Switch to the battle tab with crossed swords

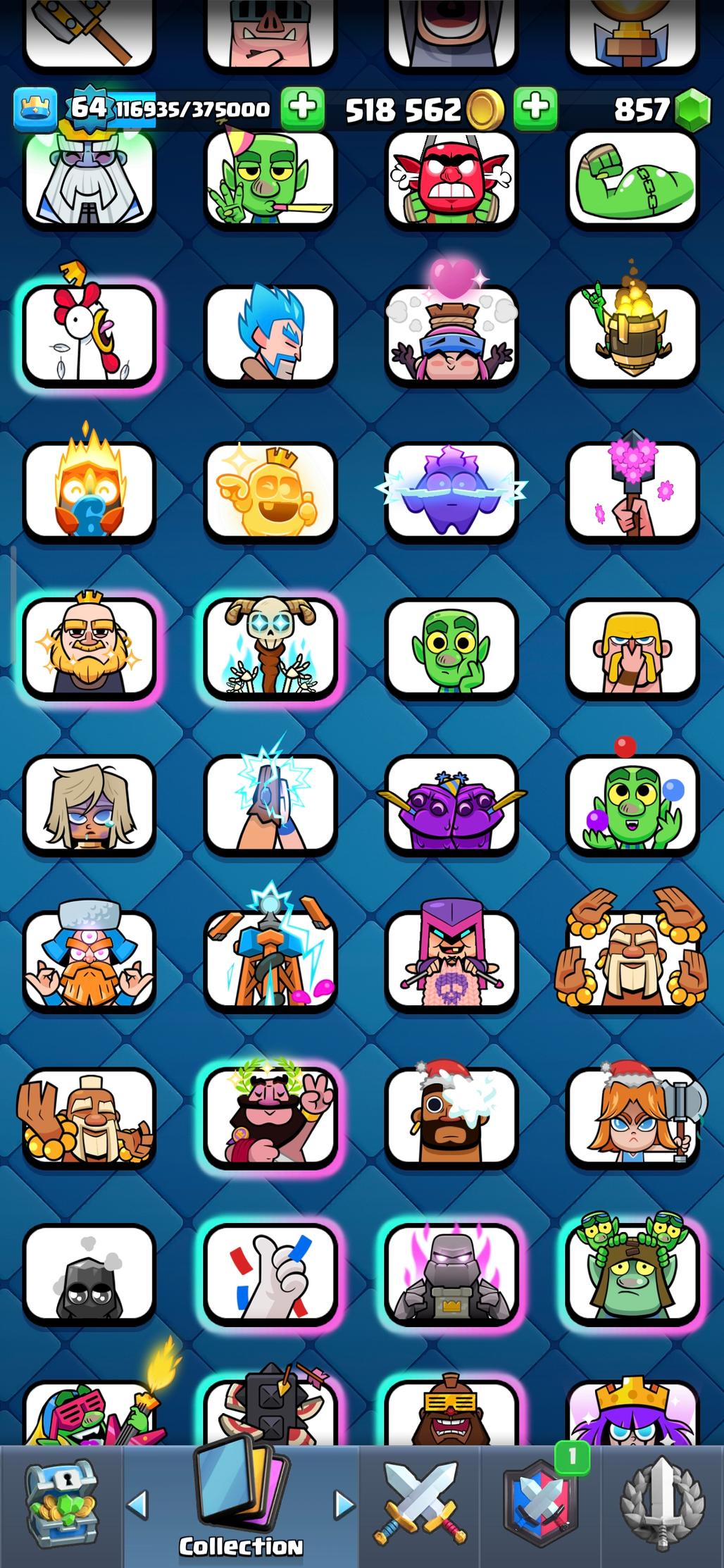coord(420,1505)
